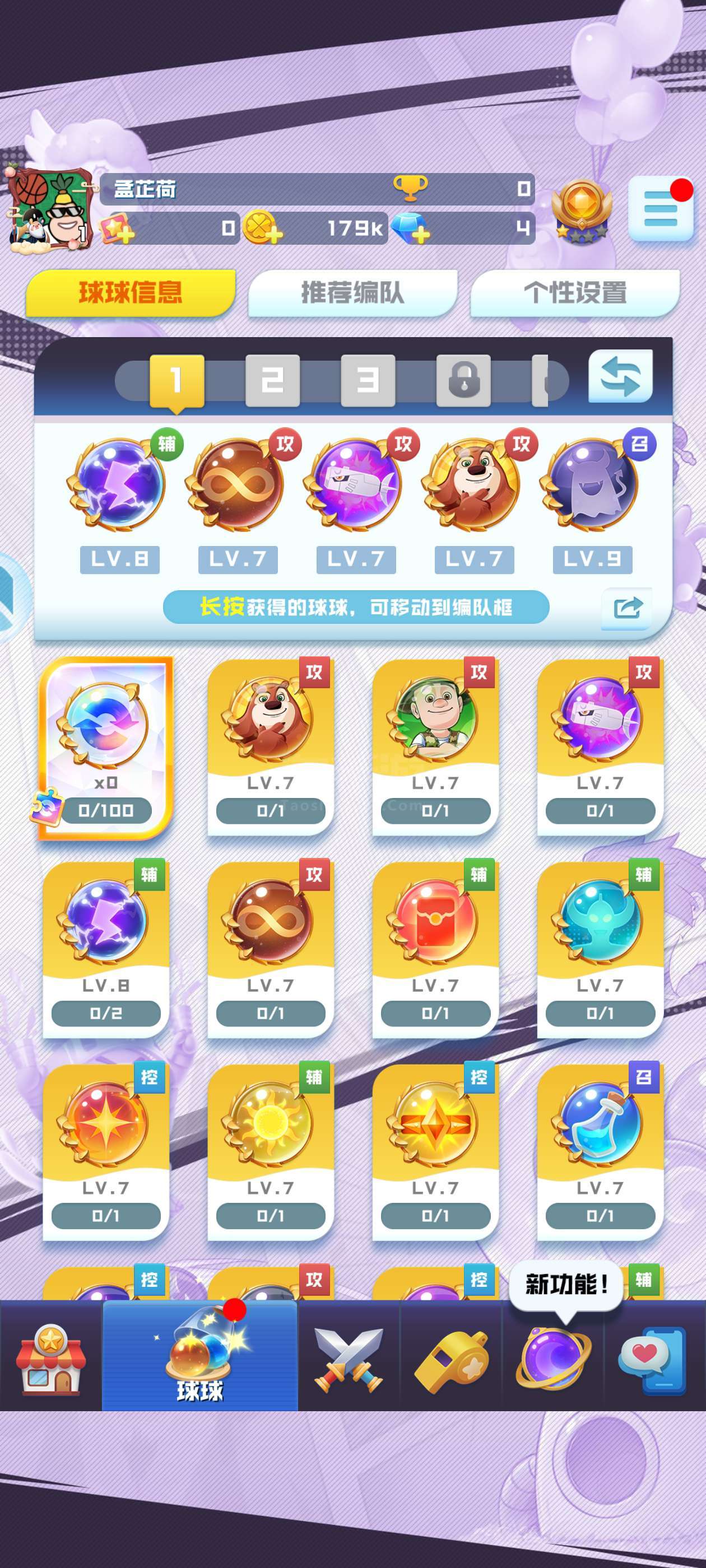
Task: Open the rainbow swap ball card 0/100
Action: [x=106, y=748]
